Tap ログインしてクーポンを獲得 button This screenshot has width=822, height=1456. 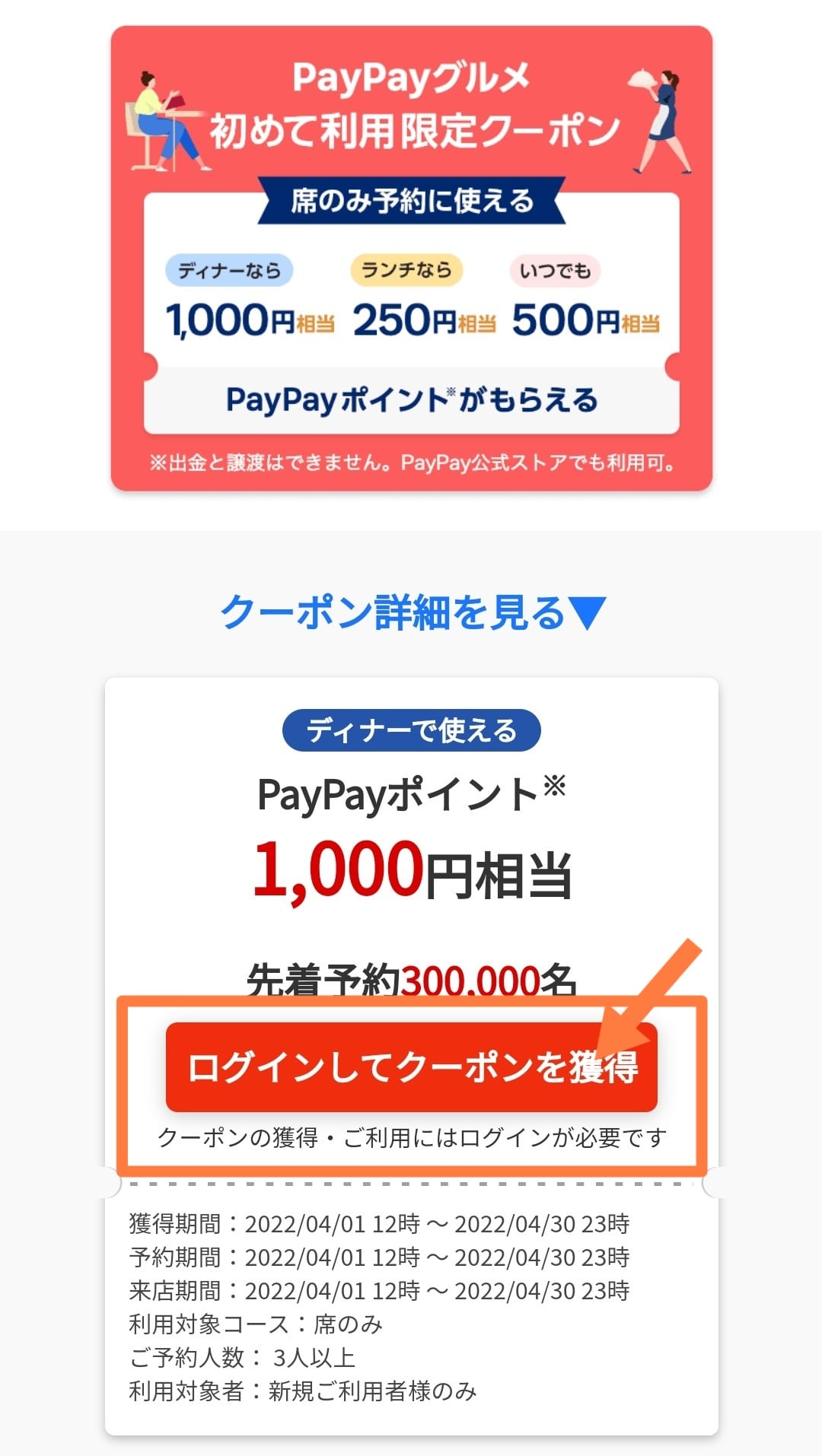[411, 1067]
